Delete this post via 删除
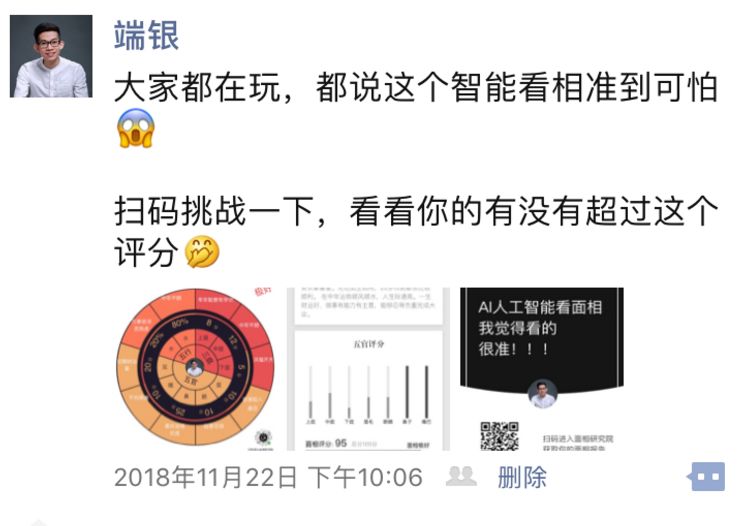Image resolution: width=755 pixels, height=526 pixels. pyautogui.click(x=522, y=477)
